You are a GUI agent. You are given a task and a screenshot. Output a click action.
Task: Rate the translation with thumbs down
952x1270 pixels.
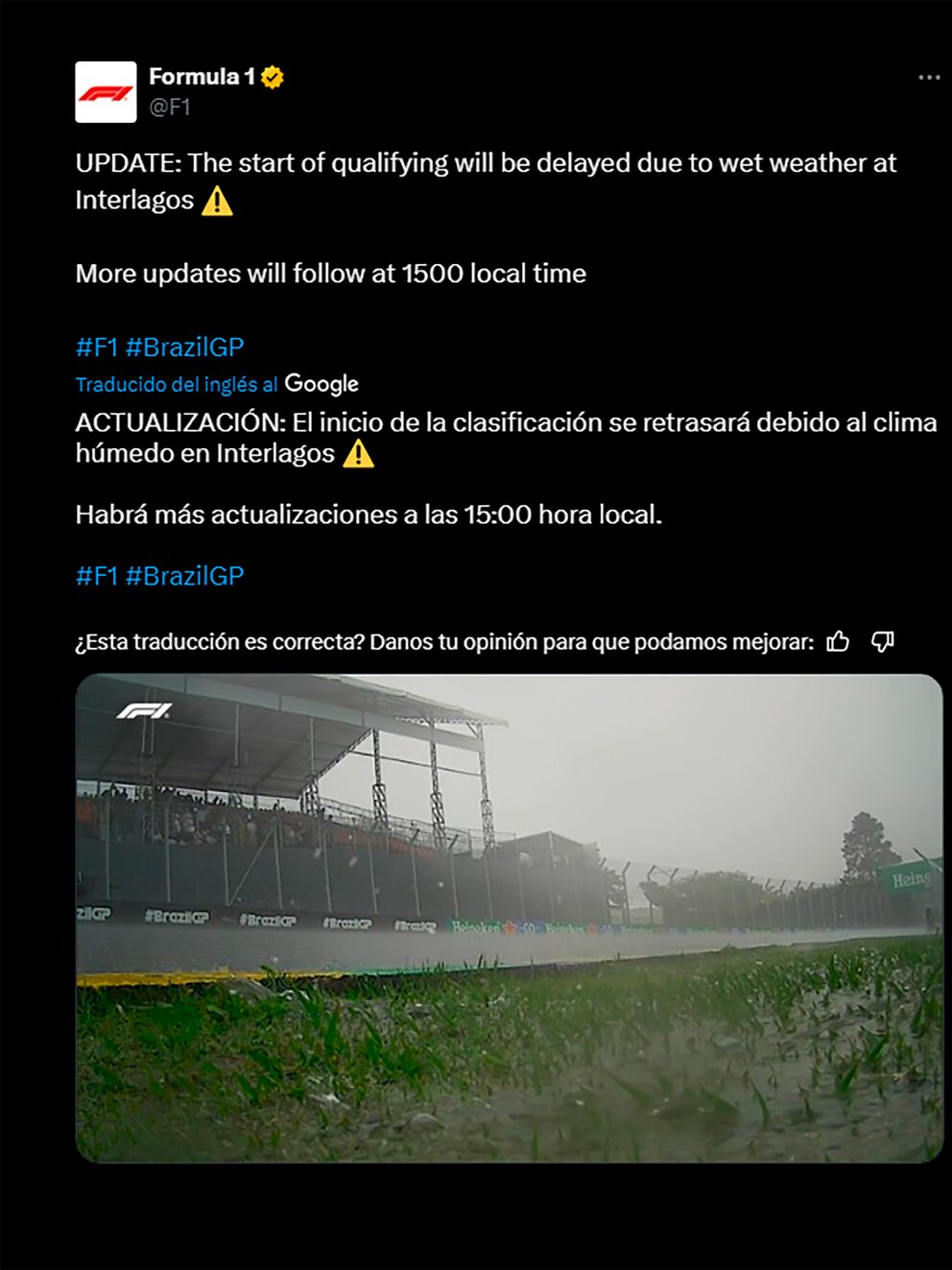[882, 641]
